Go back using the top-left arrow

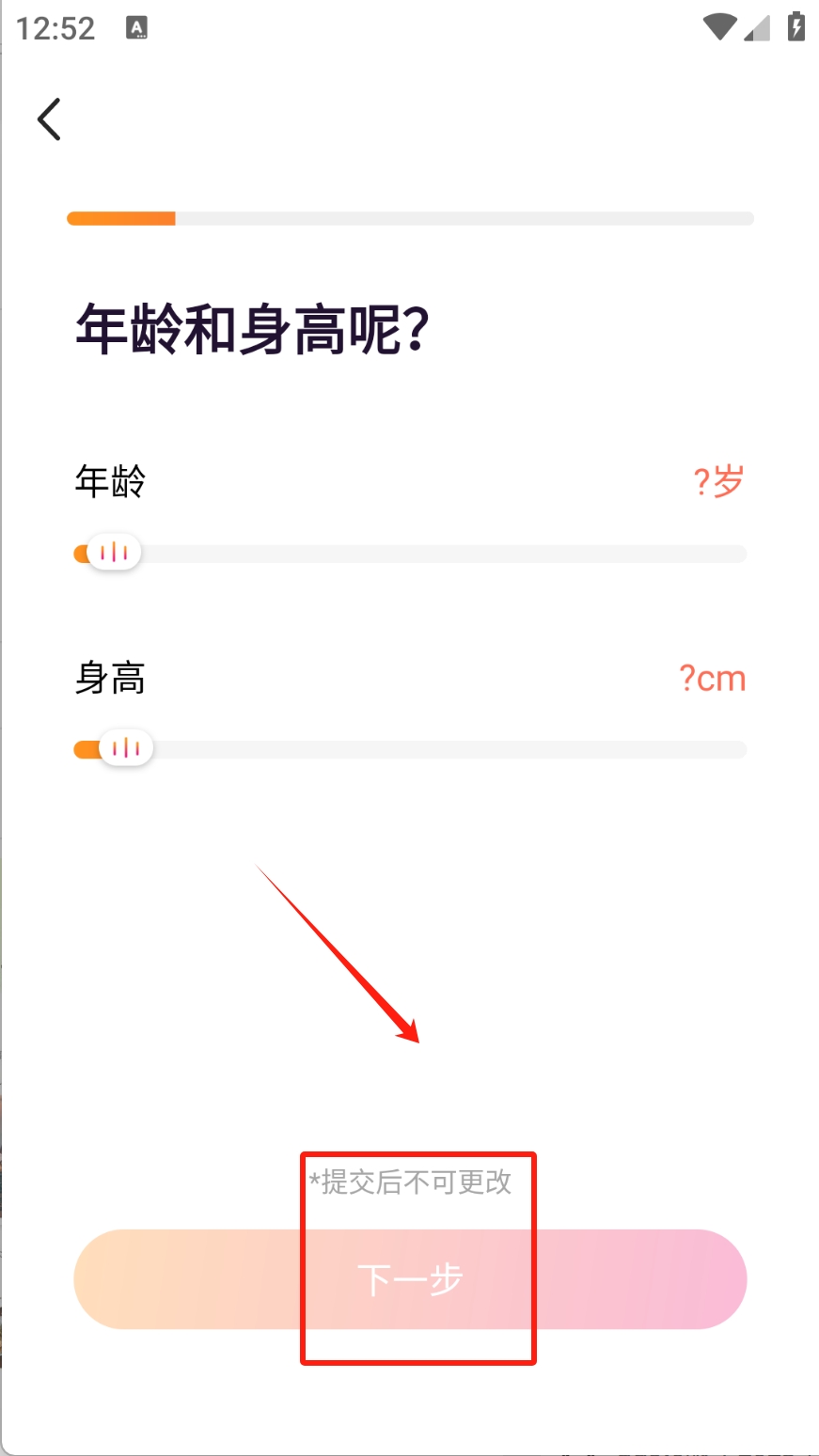50,119
